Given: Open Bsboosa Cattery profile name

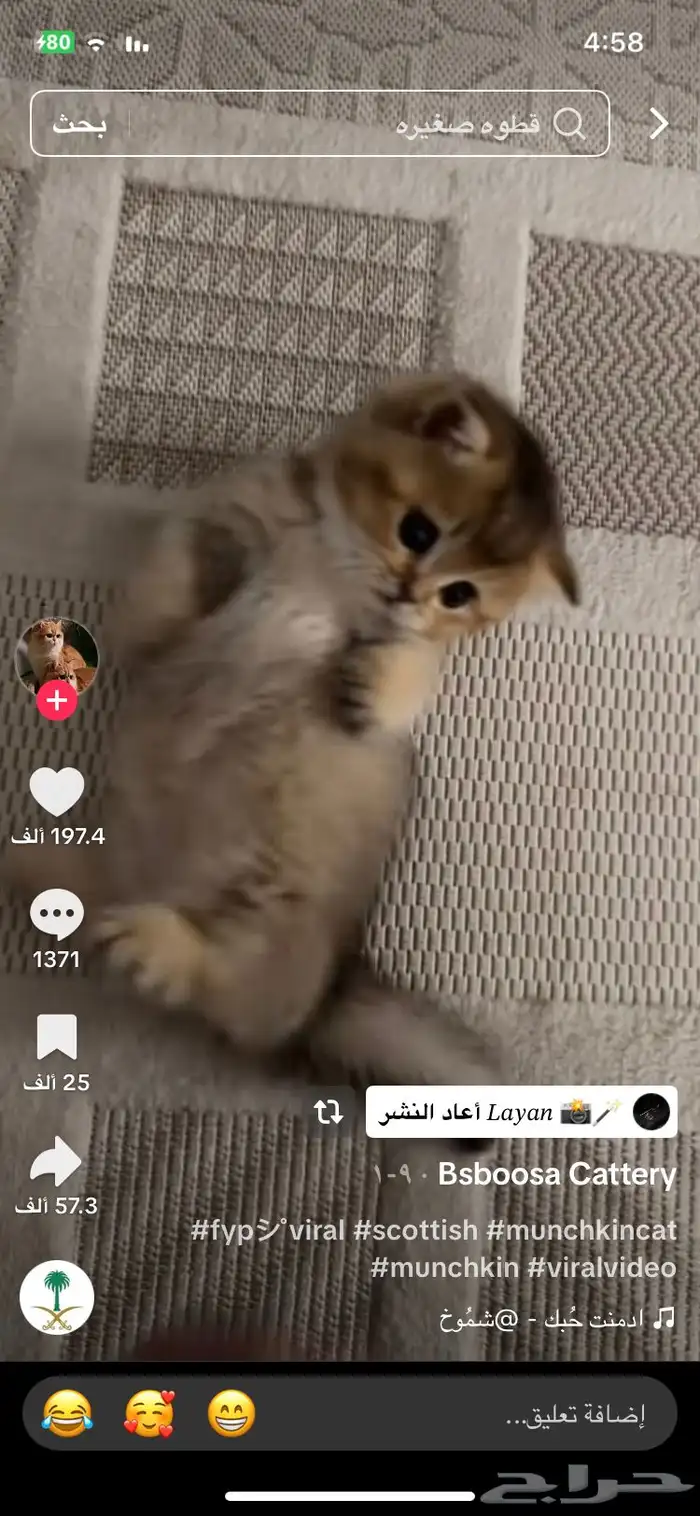Looking at the screenshot, I should pos(557,1174).
